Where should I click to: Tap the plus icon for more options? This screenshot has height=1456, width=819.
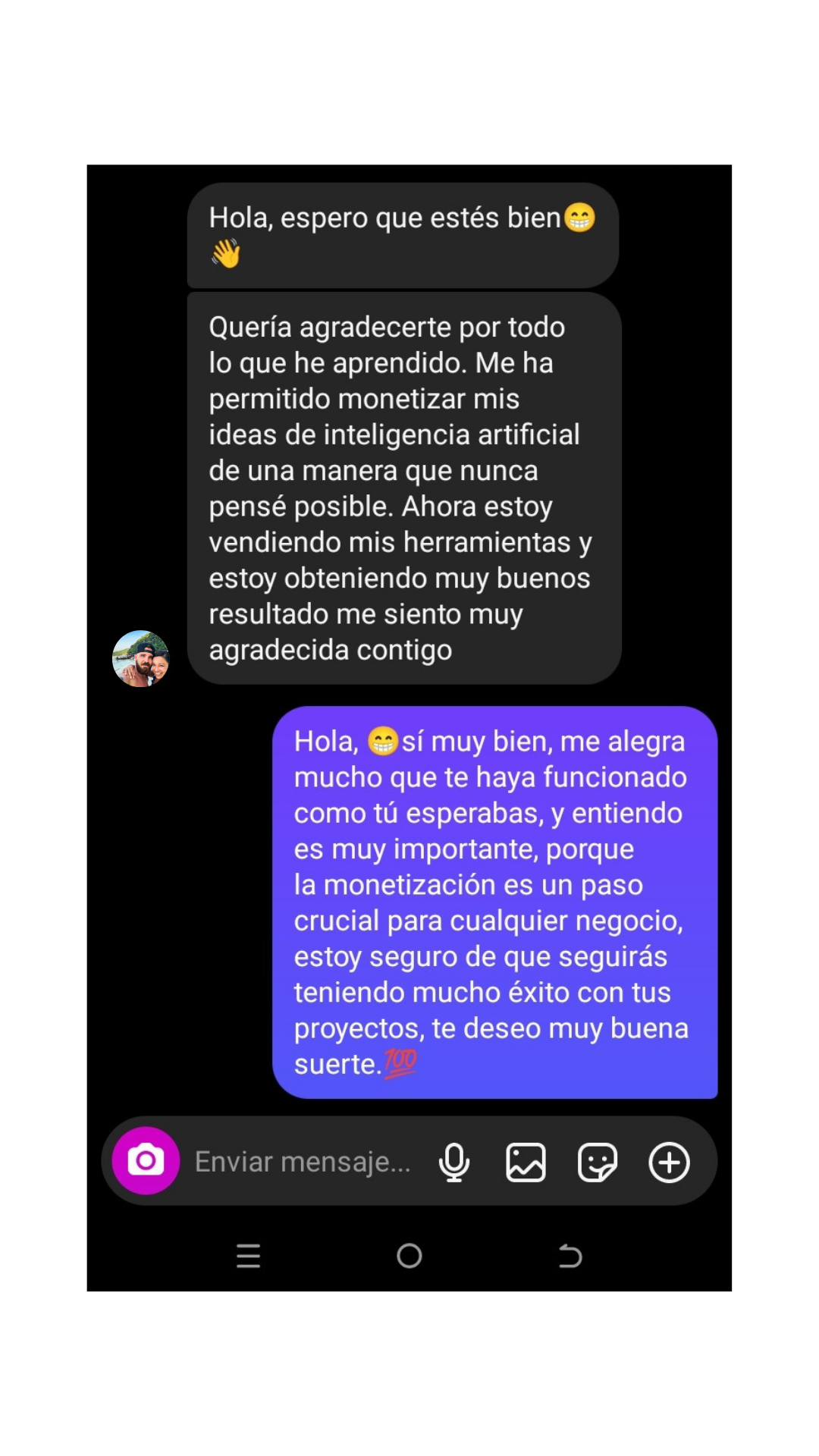(x=669, y=1162)
